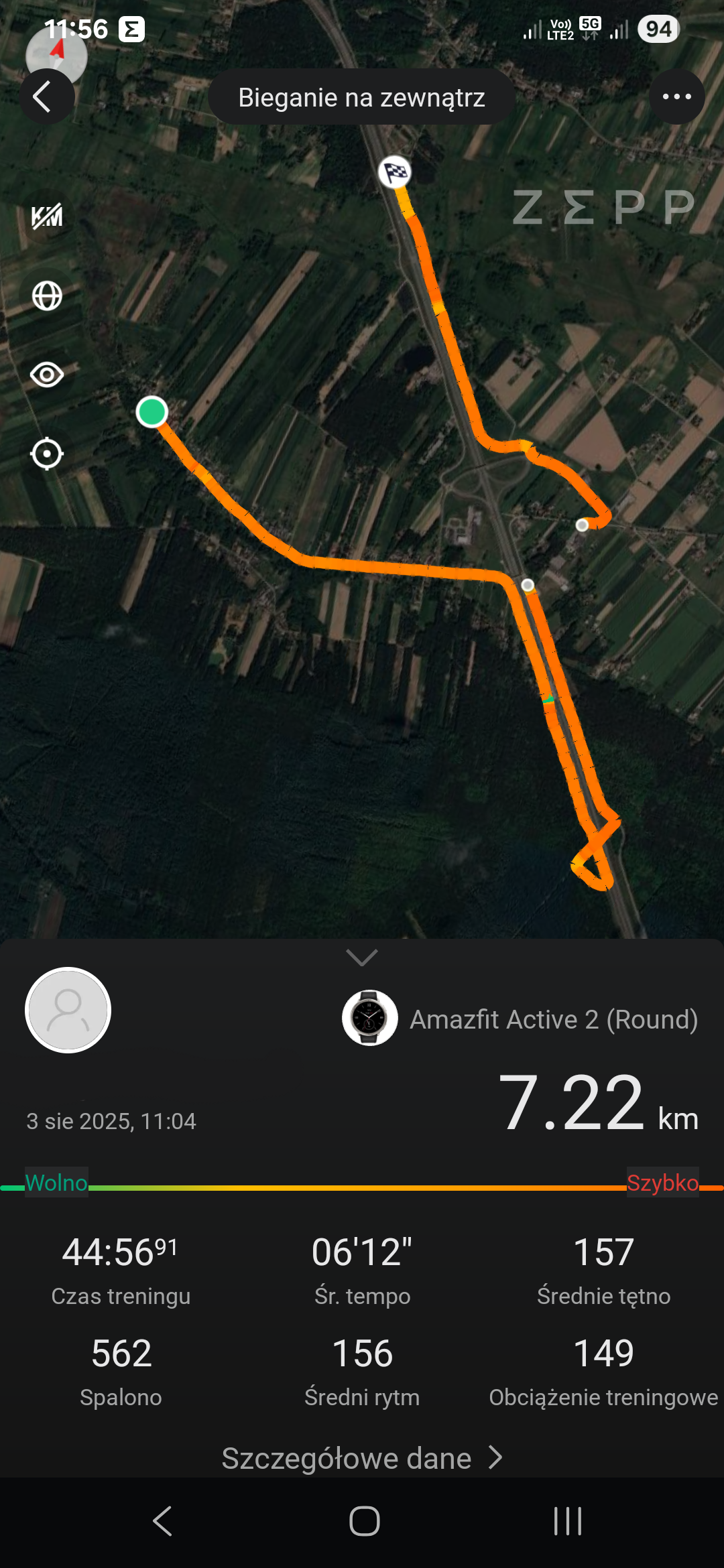
Task: Recenter the map on the route
Action: 47,454
